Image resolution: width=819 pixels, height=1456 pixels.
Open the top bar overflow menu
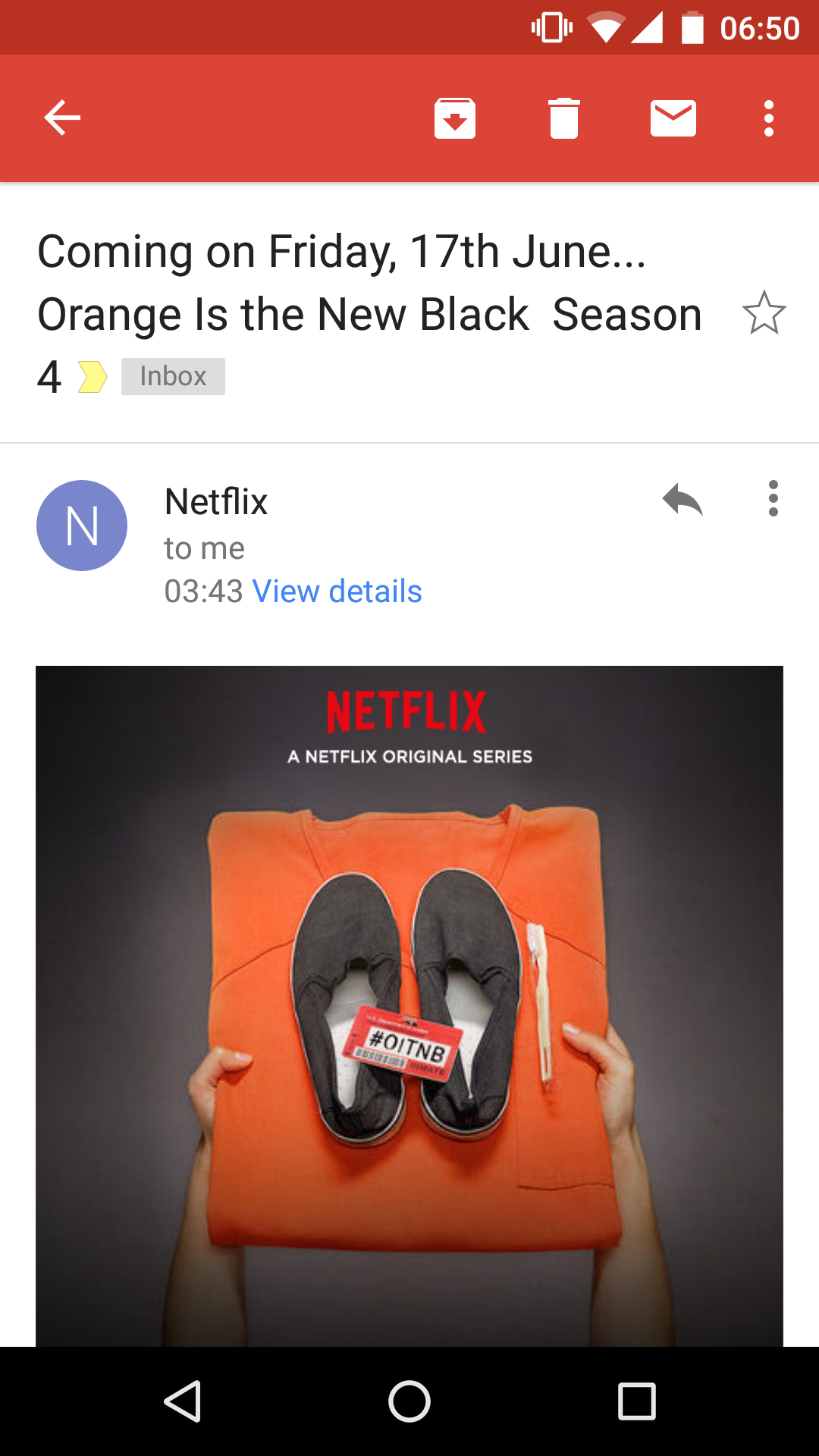click(769, 118)
